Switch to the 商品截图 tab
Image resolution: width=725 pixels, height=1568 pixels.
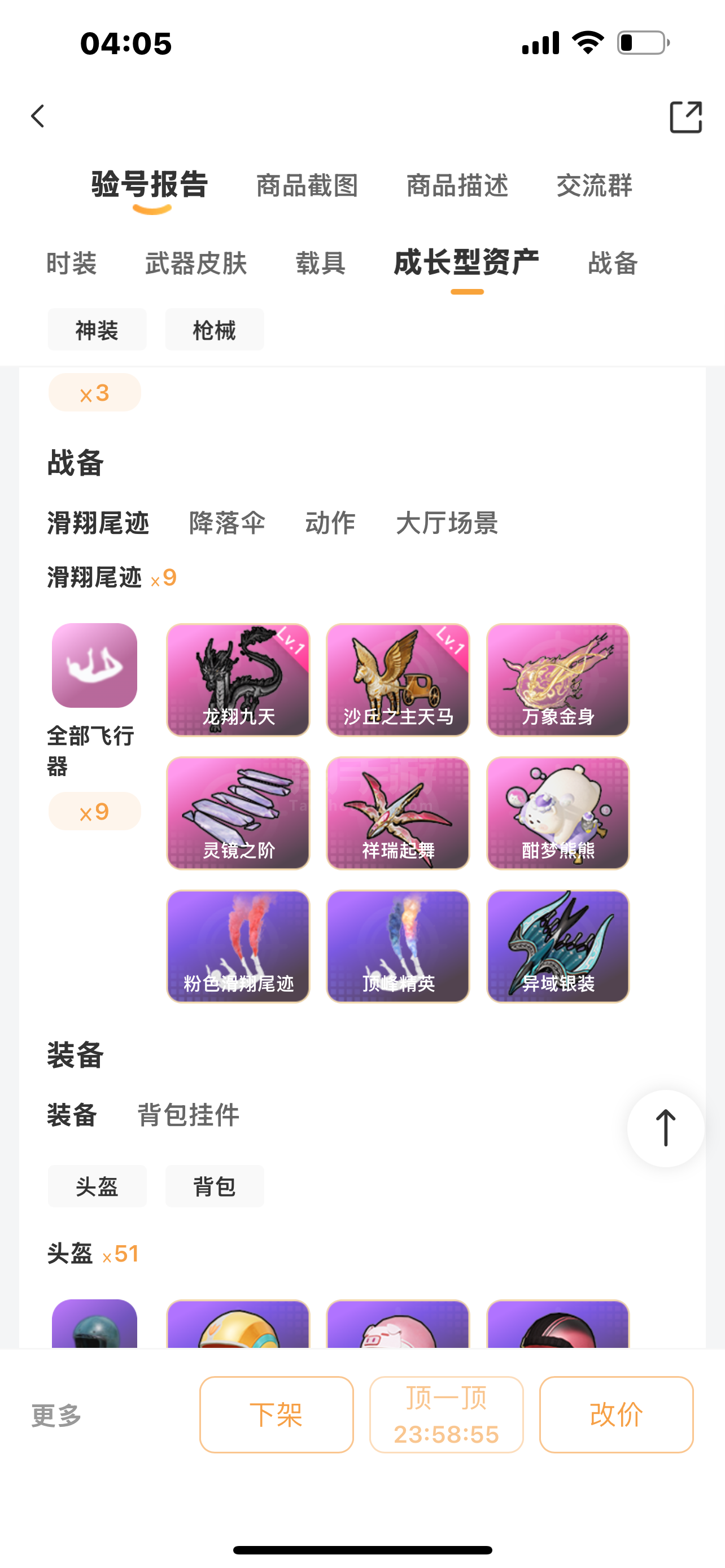(307, 186)
